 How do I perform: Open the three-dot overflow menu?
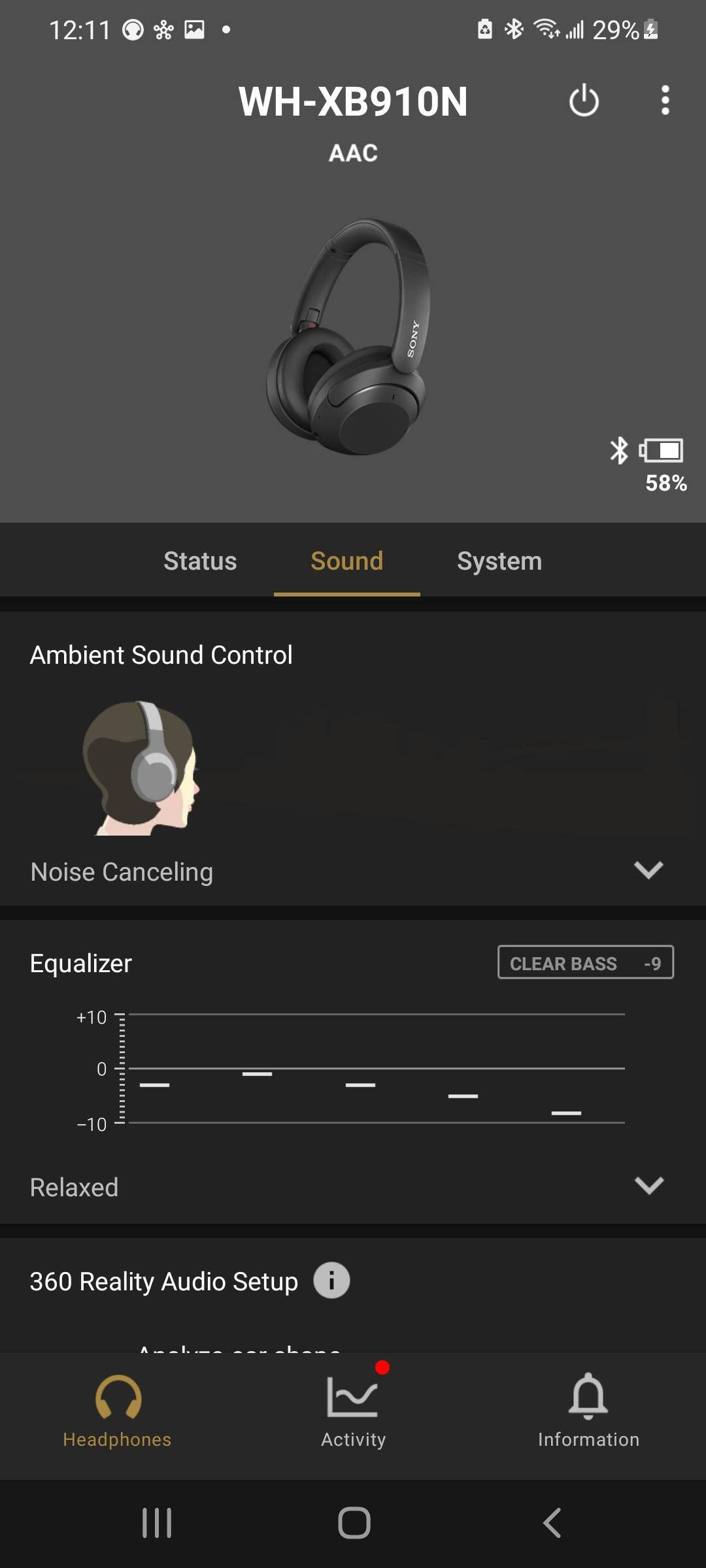click(665, 101)
